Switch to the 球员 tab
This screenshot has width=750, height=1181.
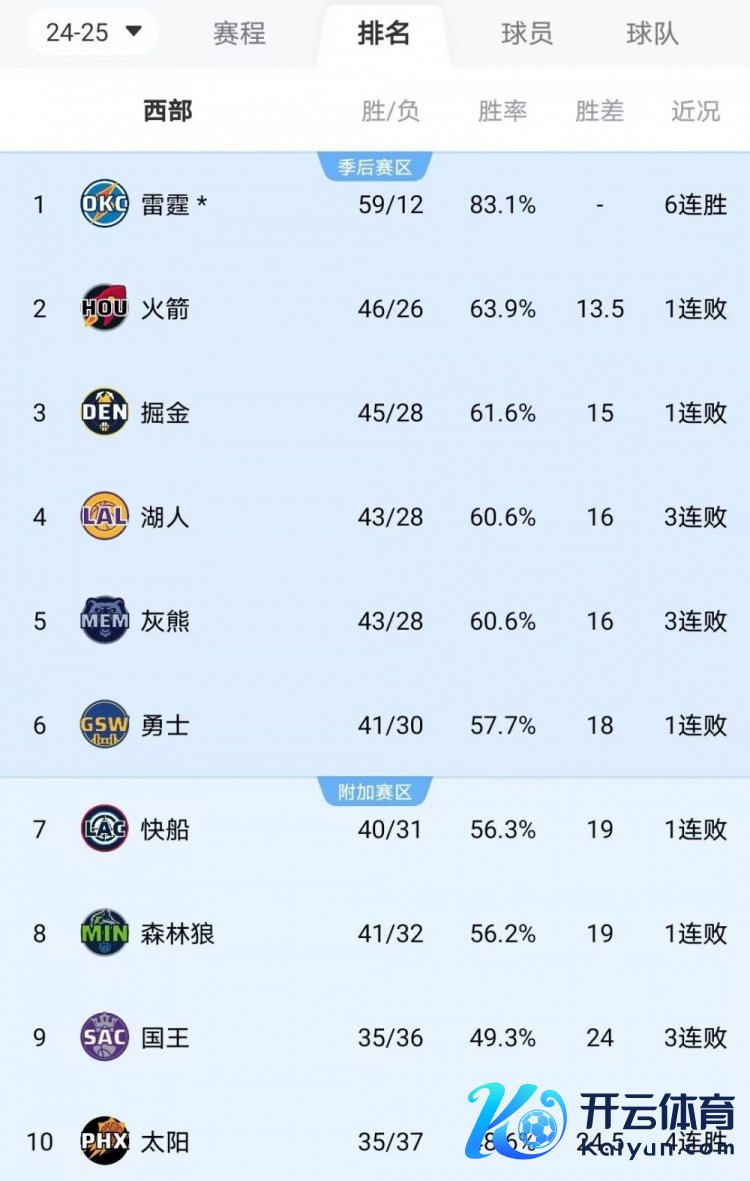527,33
